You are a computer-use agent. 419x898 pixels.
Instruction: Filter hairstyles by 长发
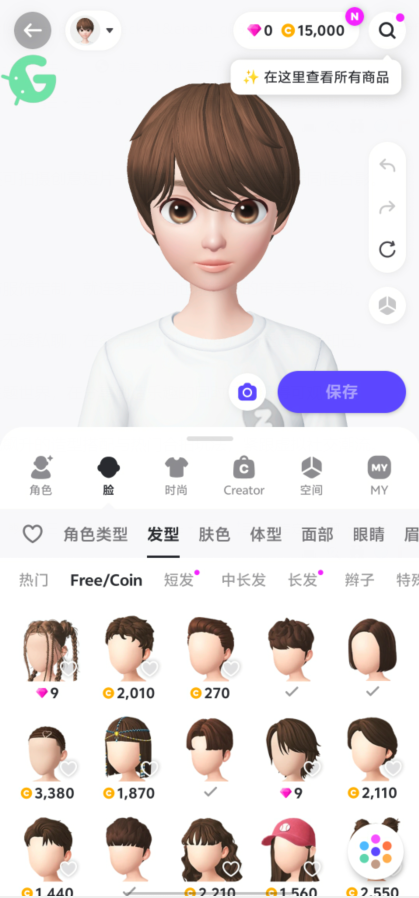pyautogui.click(x=302, y=580)
